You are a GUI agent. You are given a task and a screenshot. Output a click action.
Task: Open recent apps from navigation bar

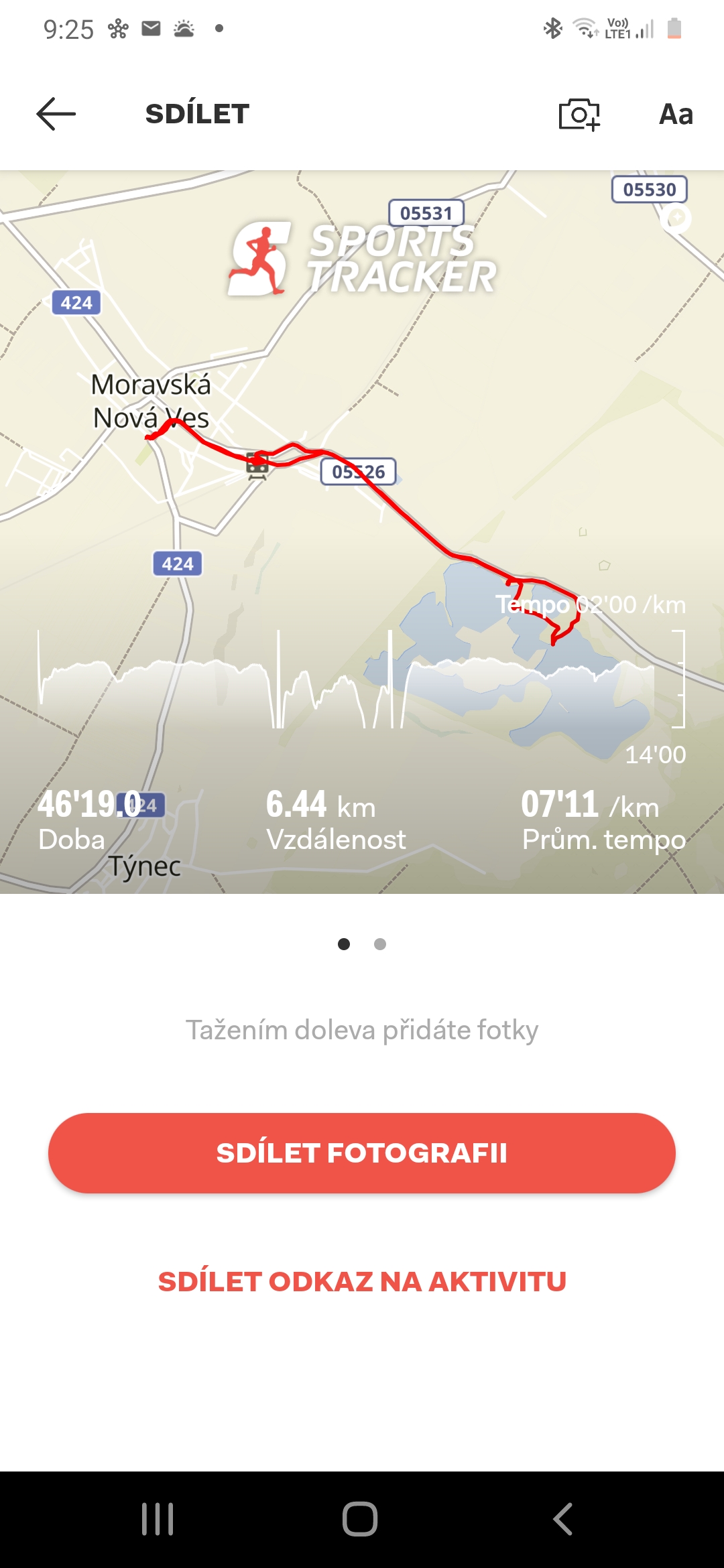tap(158, 1519)
